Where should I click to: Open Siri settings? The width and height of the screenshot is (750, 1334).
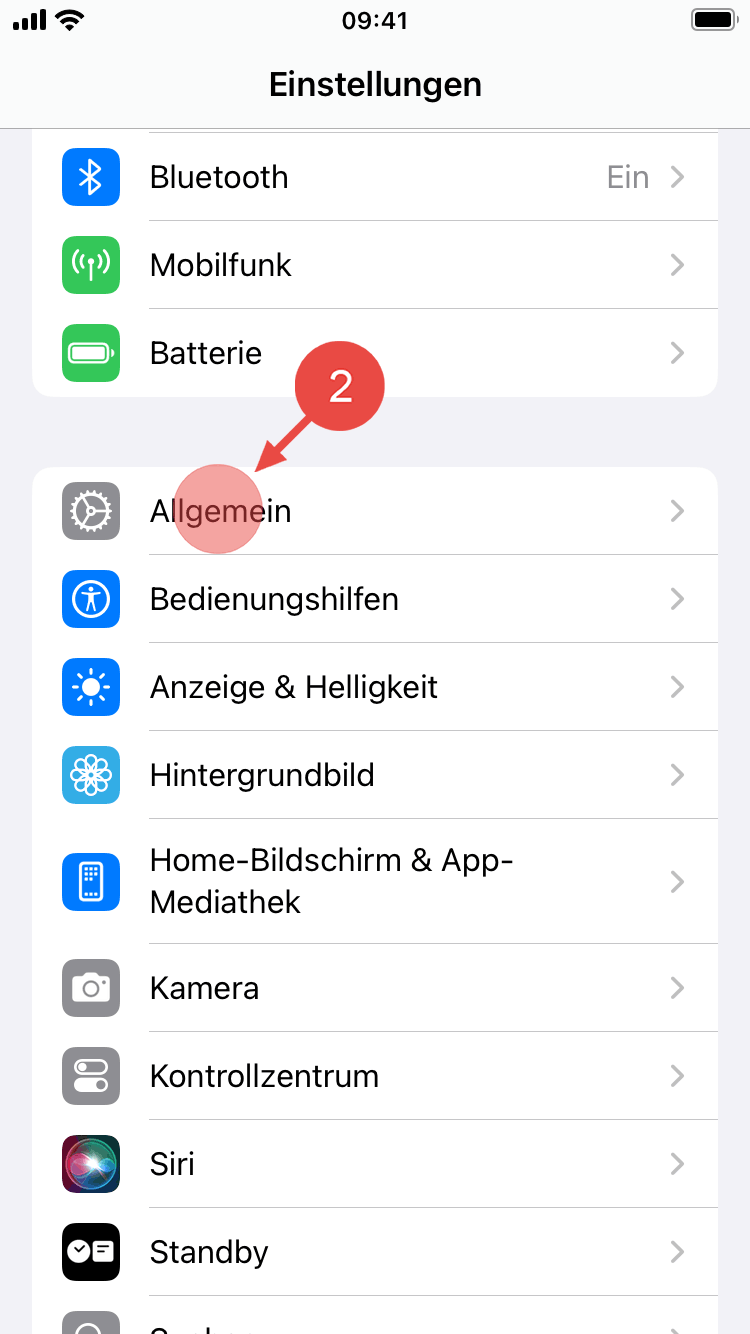click(x=375, y=1164)
